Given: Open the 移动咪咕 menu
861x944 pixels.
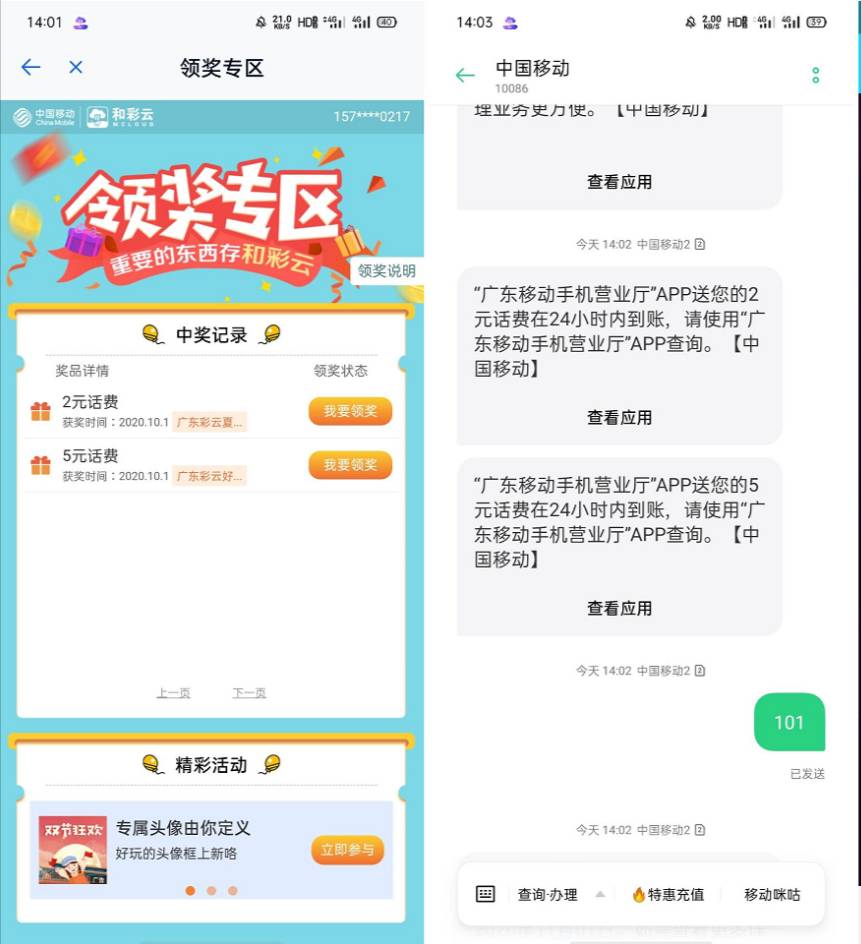Looking at the screenshot, I should pyautogui.click(x=772, y=894).
